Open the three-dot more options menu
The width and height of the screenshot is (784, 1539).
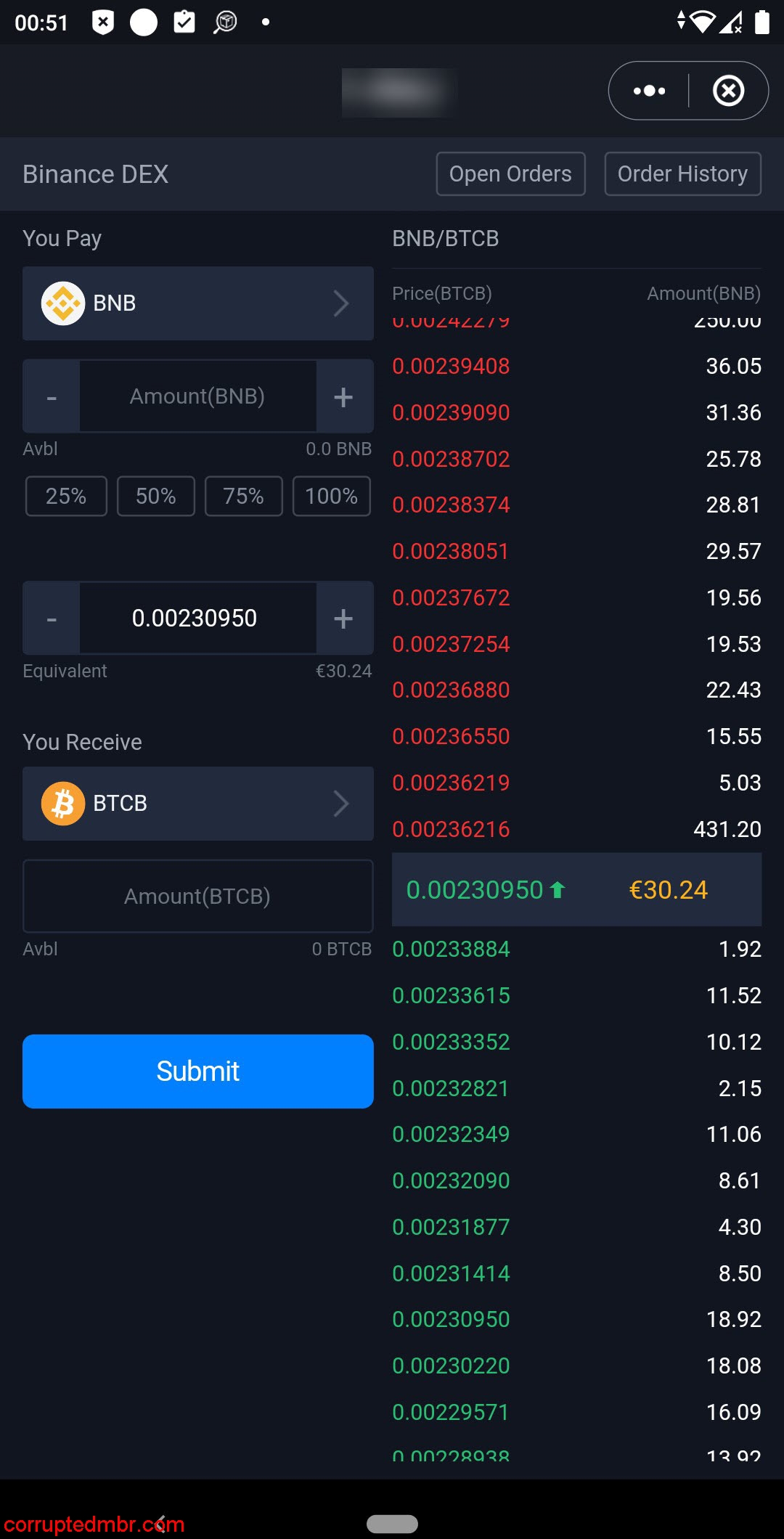[649, 91]
